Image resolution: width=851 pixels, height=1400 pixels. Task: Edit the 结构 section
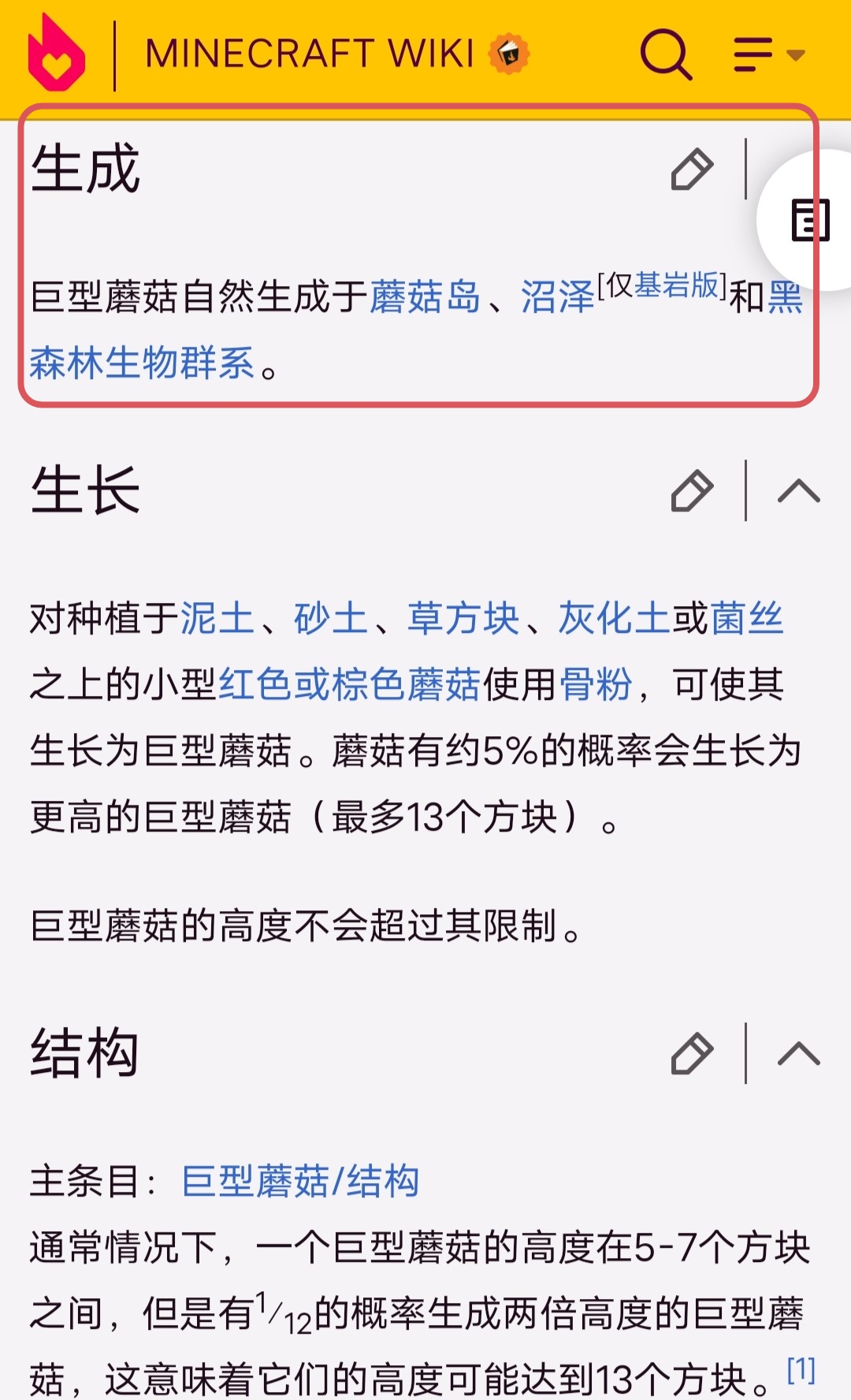point(692,1054)
